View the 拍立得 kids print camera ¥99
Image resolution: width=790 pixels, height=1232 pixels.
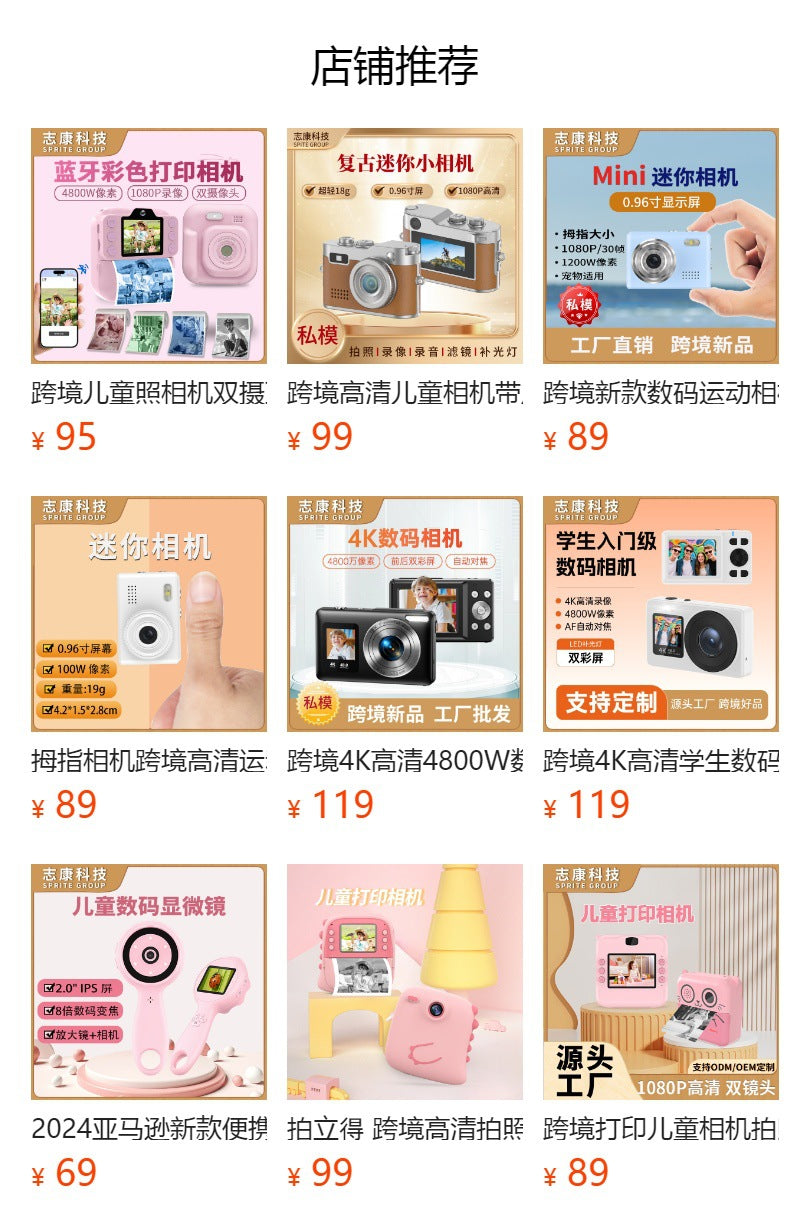(404, 981)
